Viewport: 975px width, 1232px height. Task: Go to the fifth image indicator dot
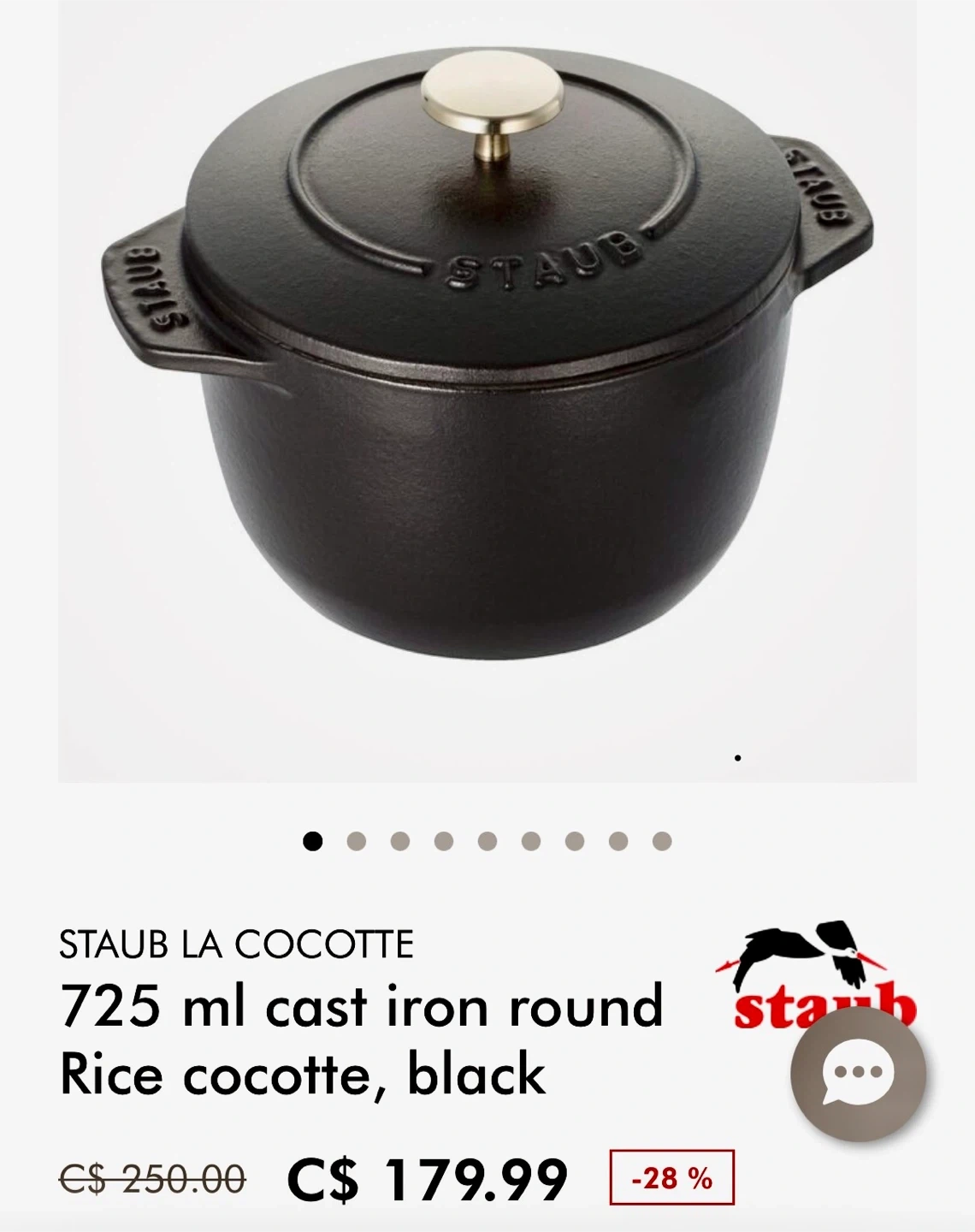click(x=487, y=841)
